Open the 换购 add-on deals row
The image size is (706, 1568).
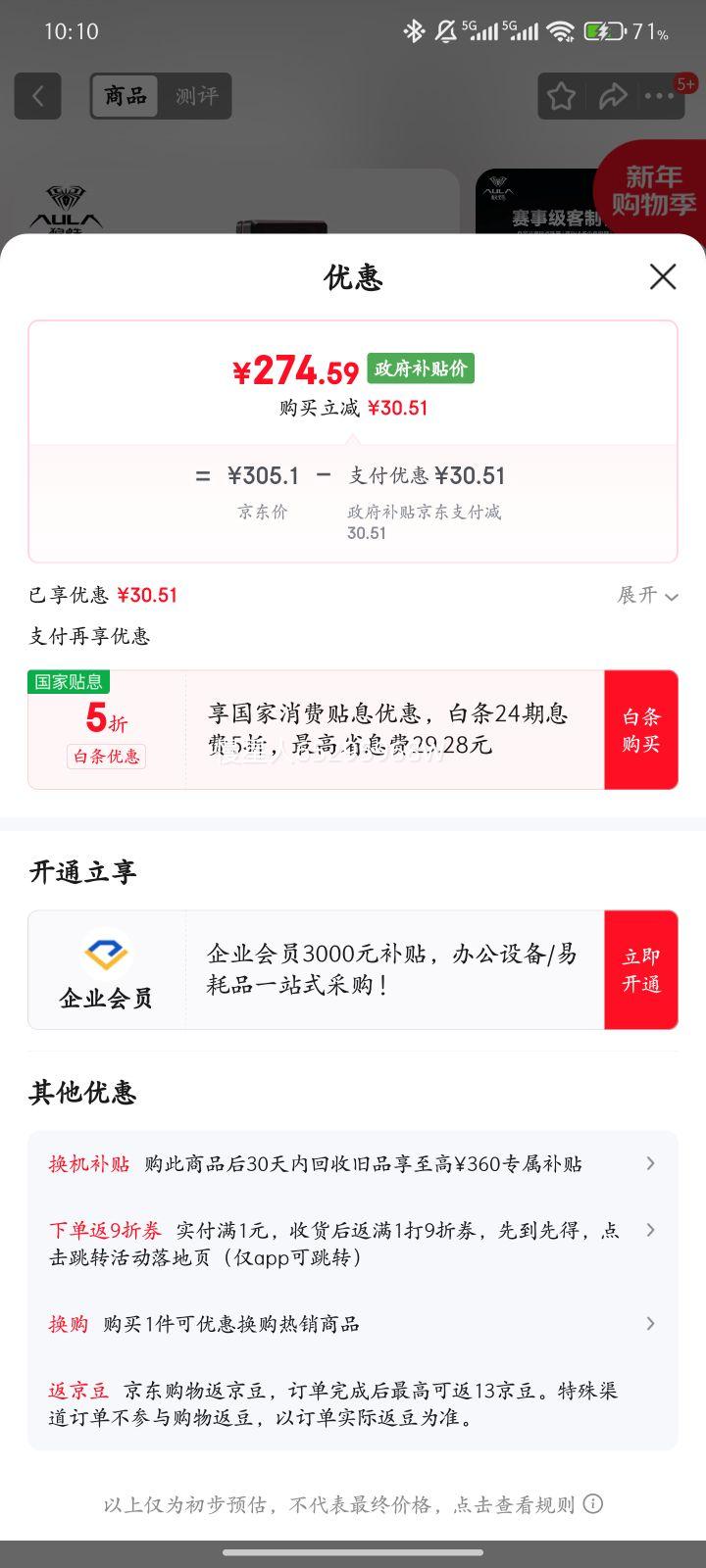(x=353, y=1324)
